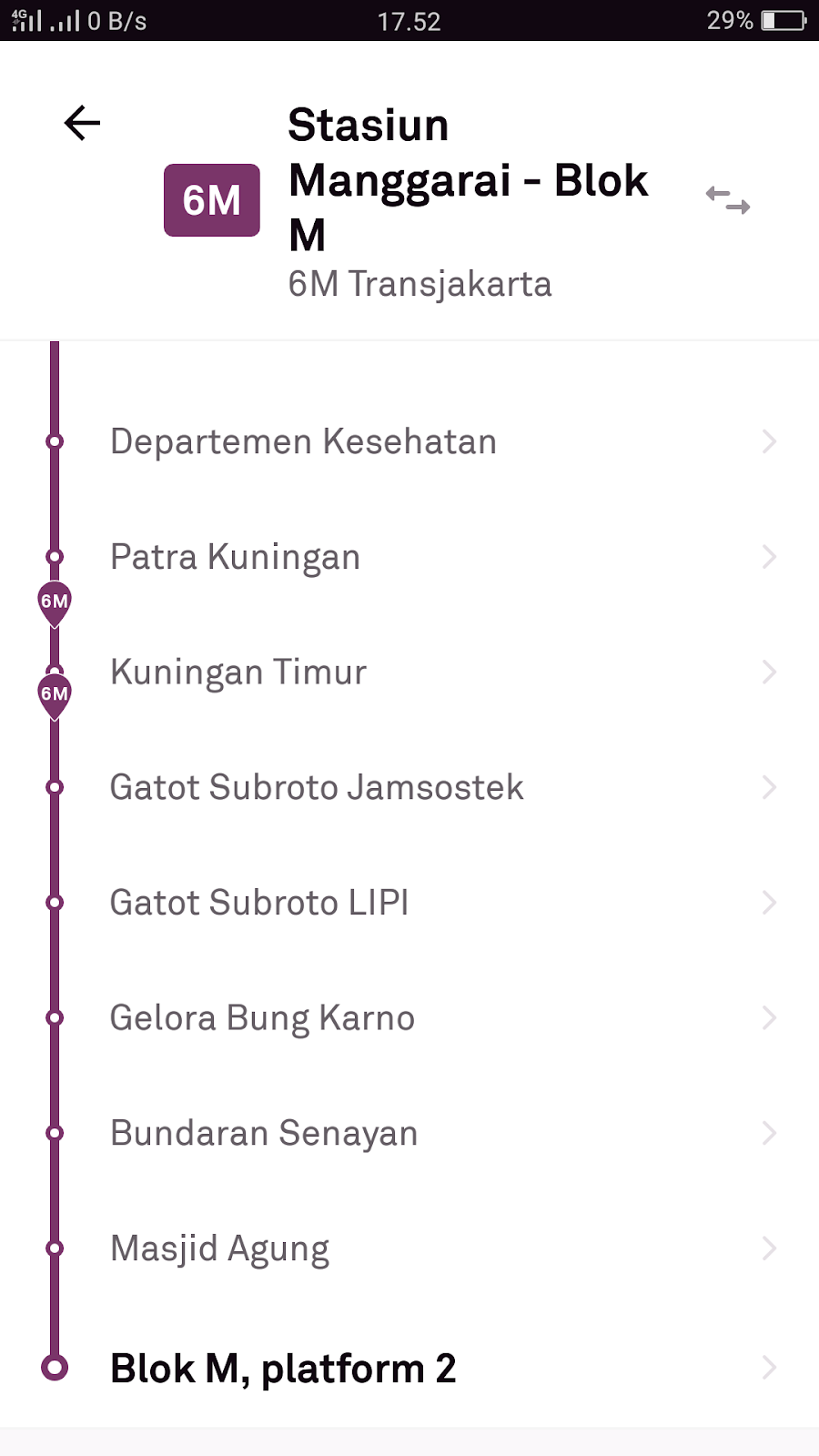Go back using the arrow icon
The image size is (819, 1456).
point(82,123)
